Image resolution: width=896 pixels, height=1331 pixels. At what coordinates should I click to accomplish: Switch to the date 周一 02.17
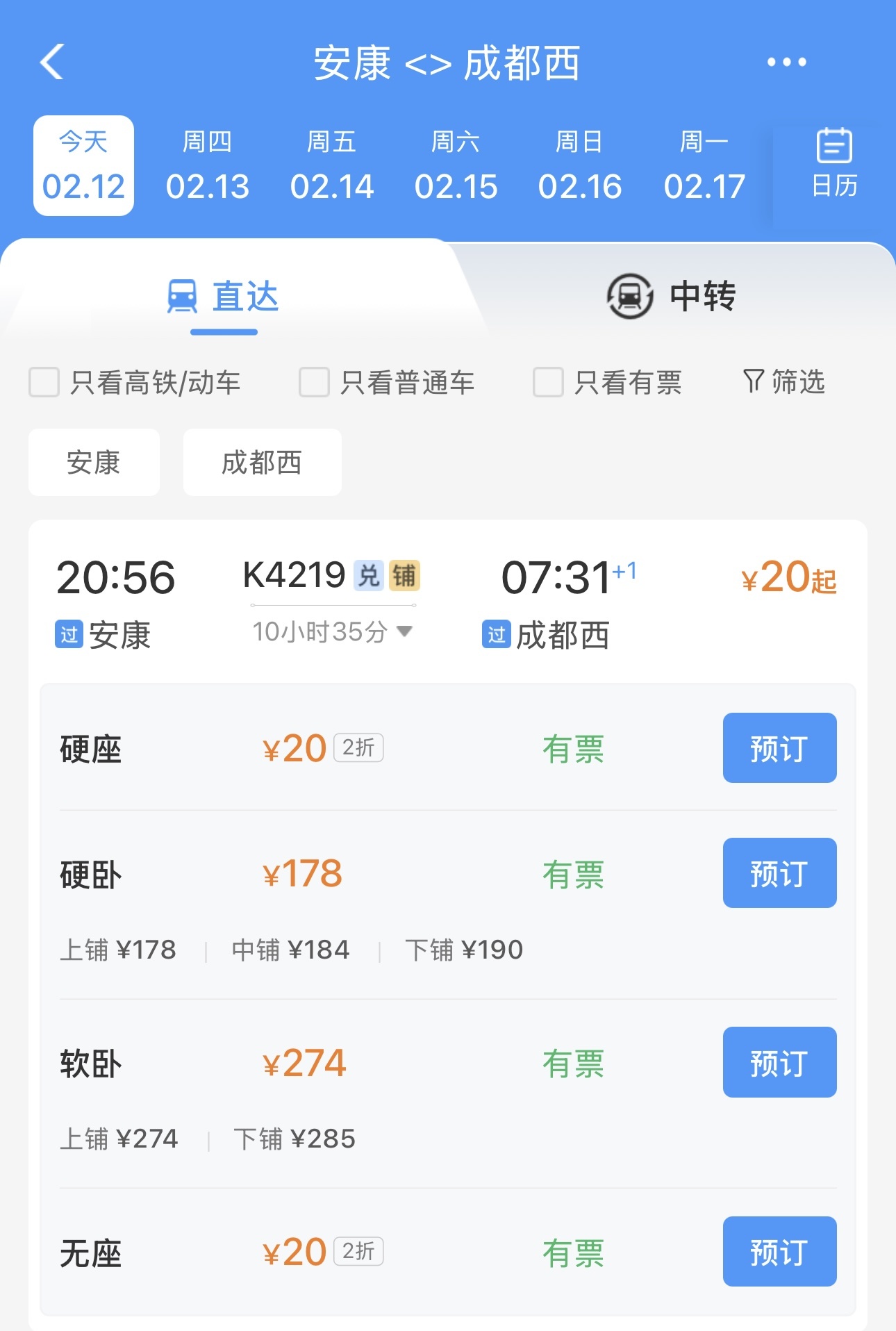click(704, 166)
